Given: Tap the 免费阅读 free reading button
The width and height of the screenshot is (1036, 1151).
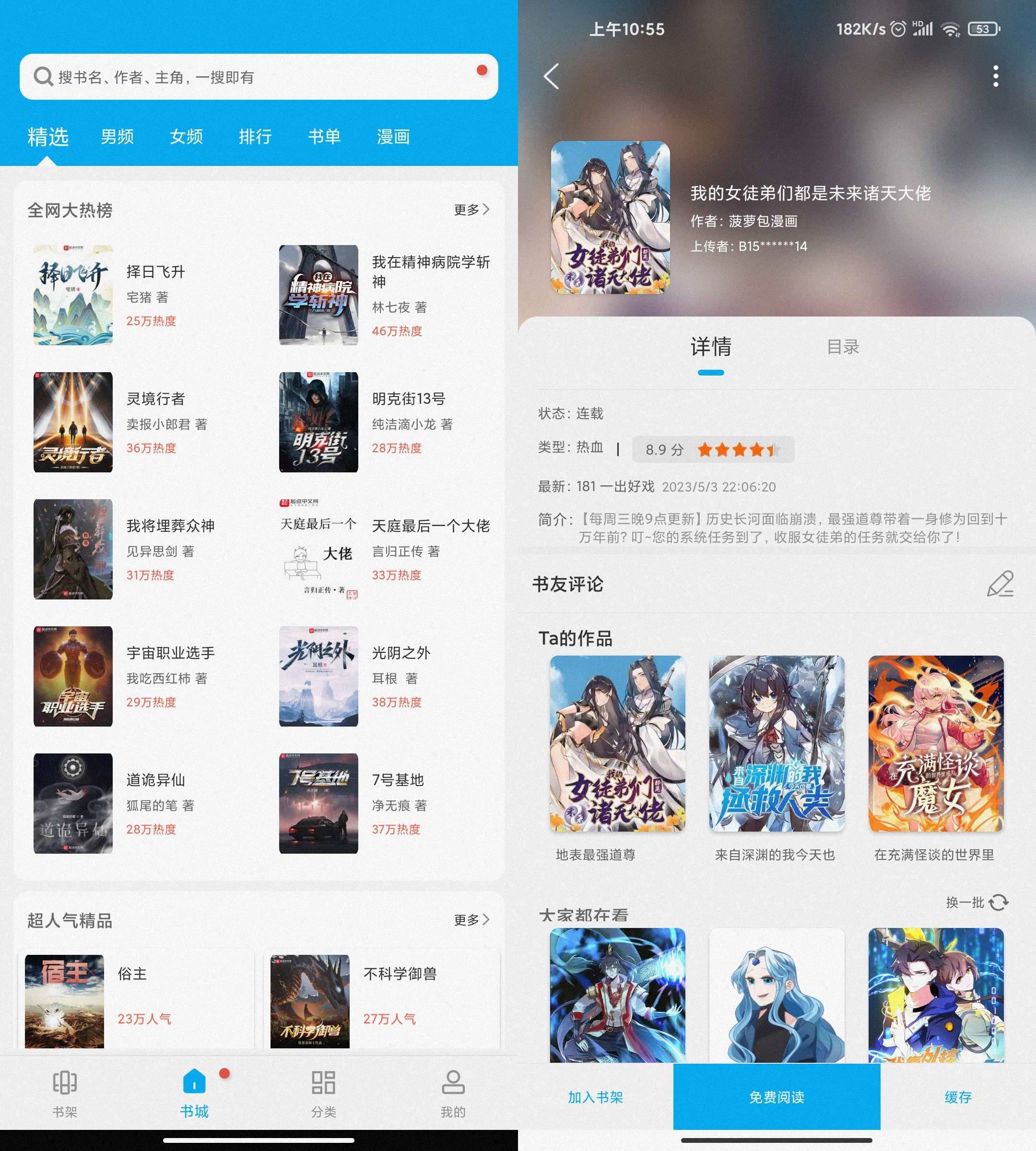Looking at the screenshot, I should (777, 1097).
